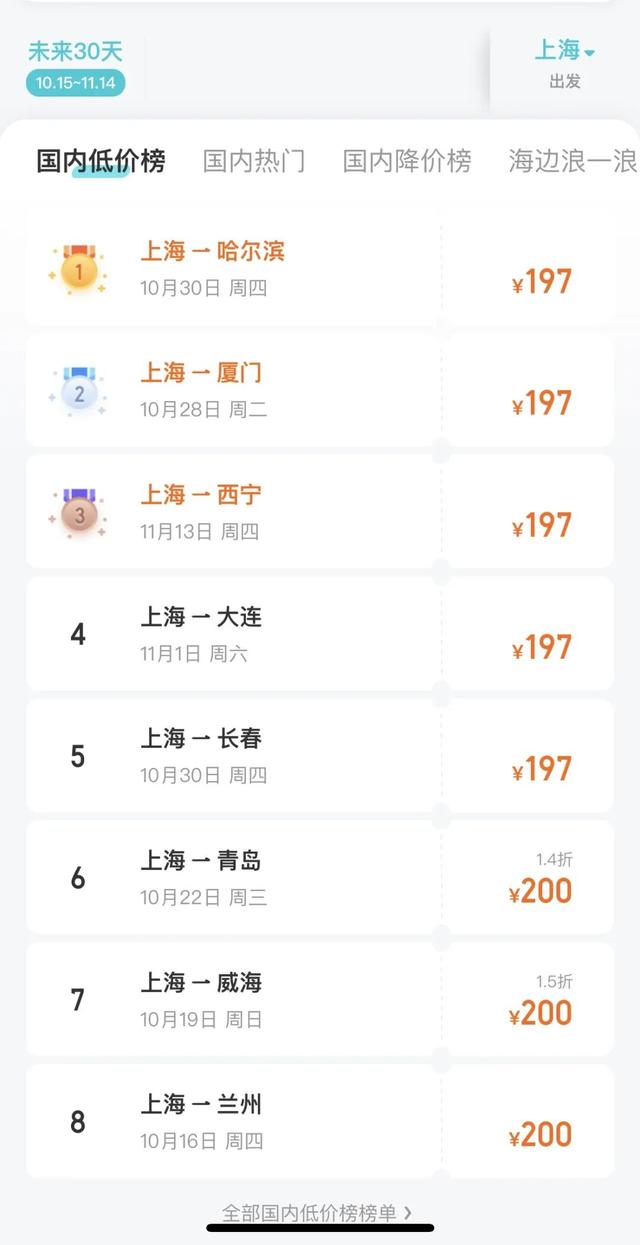The image size is (640, 1245).
Task: Open the 上海 to 西宁 flight deal
Action: point(320,513)
